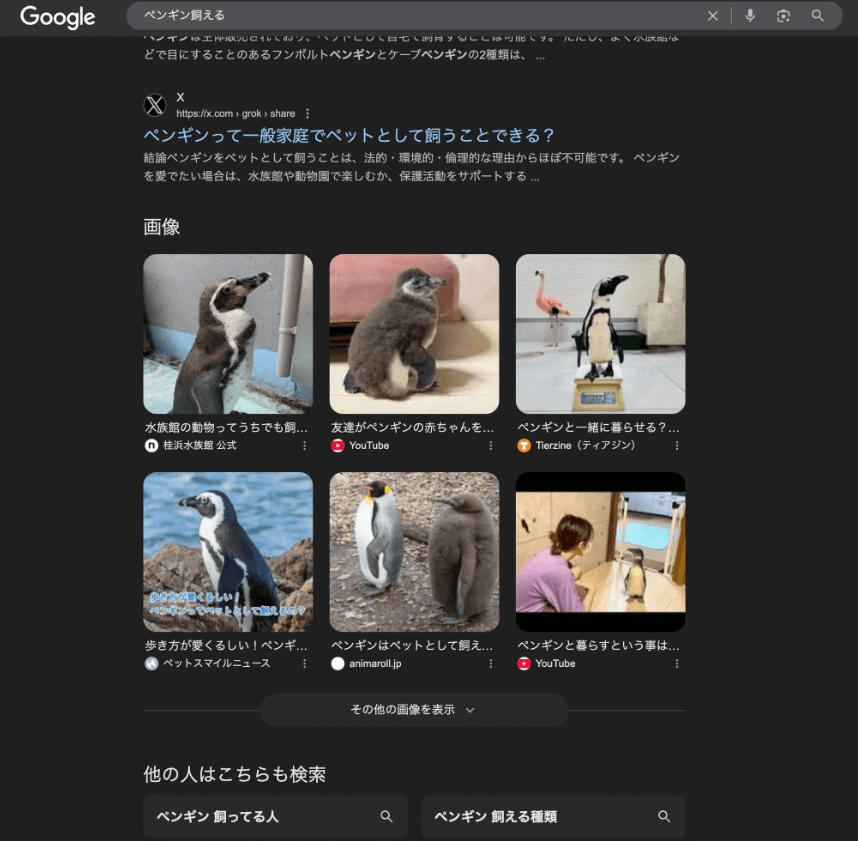Open Google Lens image search

click(x=783, y=16)
